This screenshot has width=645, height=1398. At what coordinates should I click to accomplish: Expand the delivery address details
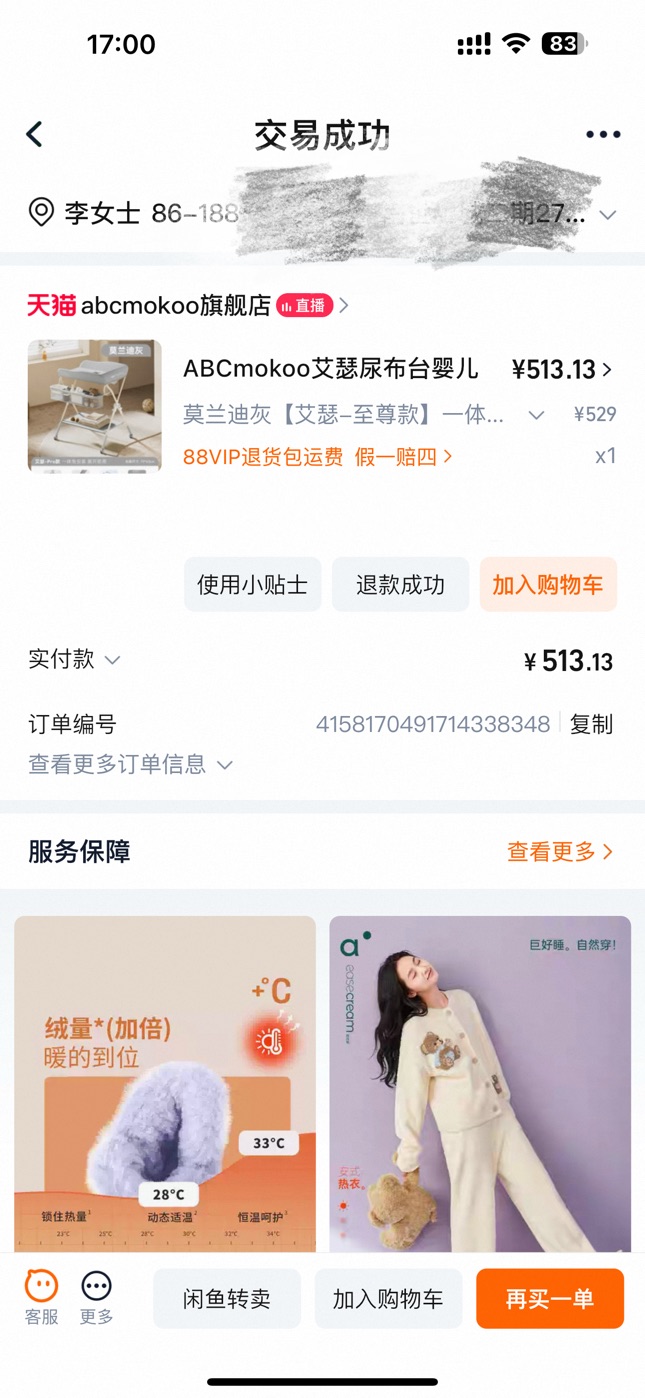[x=607, y=214]
